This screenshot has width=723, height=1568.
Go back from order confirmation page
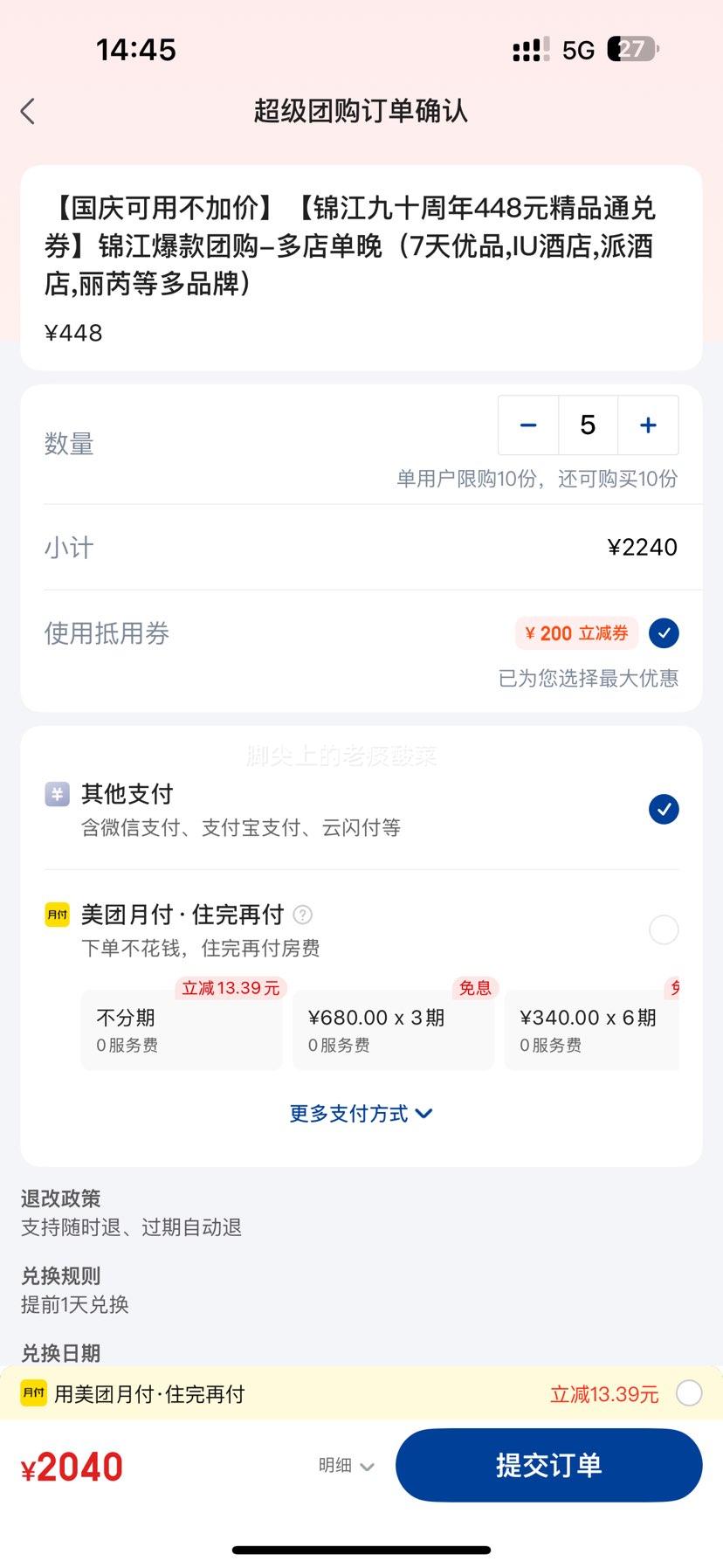click(28, 111)
